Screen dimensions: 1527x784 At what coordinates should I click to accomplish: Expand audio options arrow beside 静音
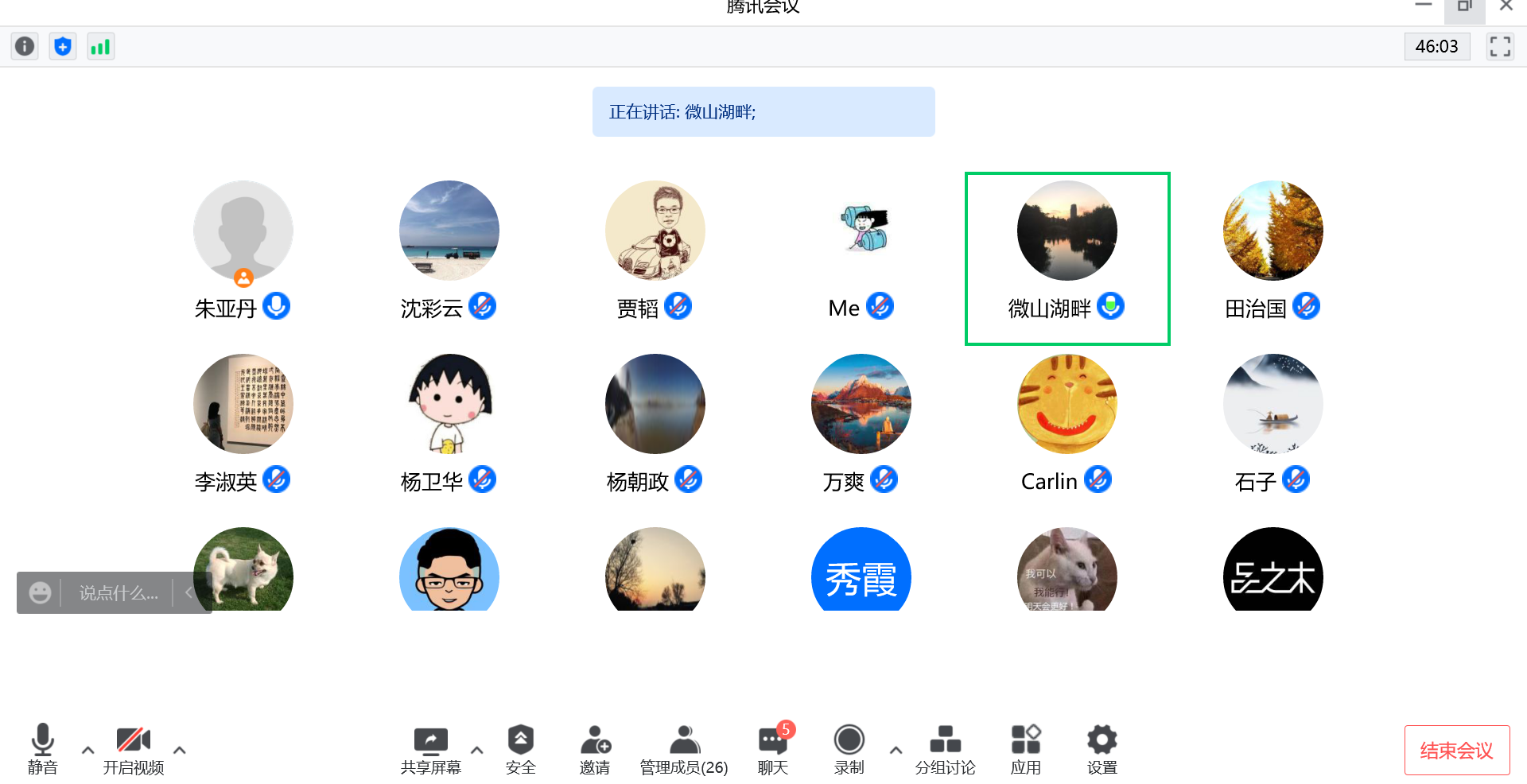(x=87, y=750)
